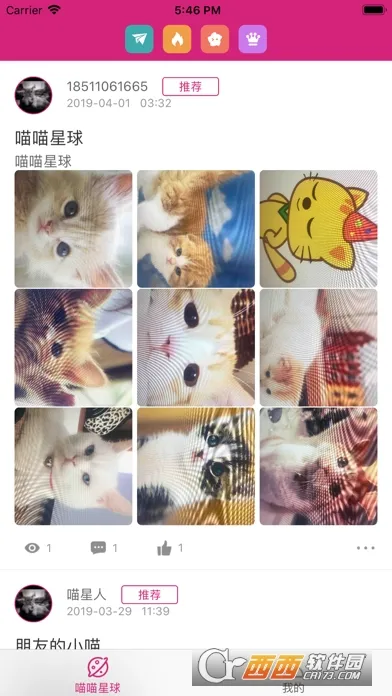The height and width of the screenshot is (696, 392).
Task: Open avatar of user 18511061665
Action: [x=33, y=95]
